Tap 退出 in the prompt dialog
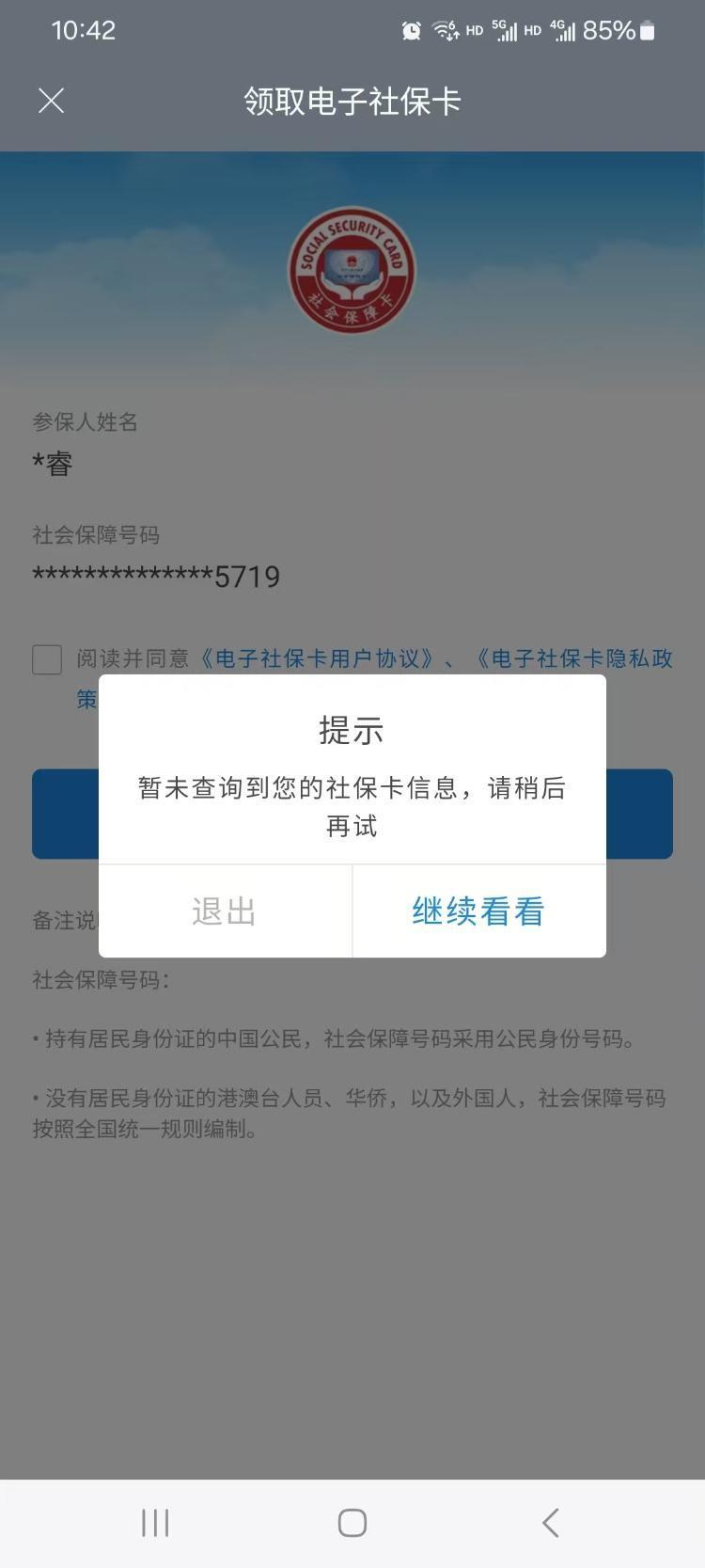 coord(225,911)
